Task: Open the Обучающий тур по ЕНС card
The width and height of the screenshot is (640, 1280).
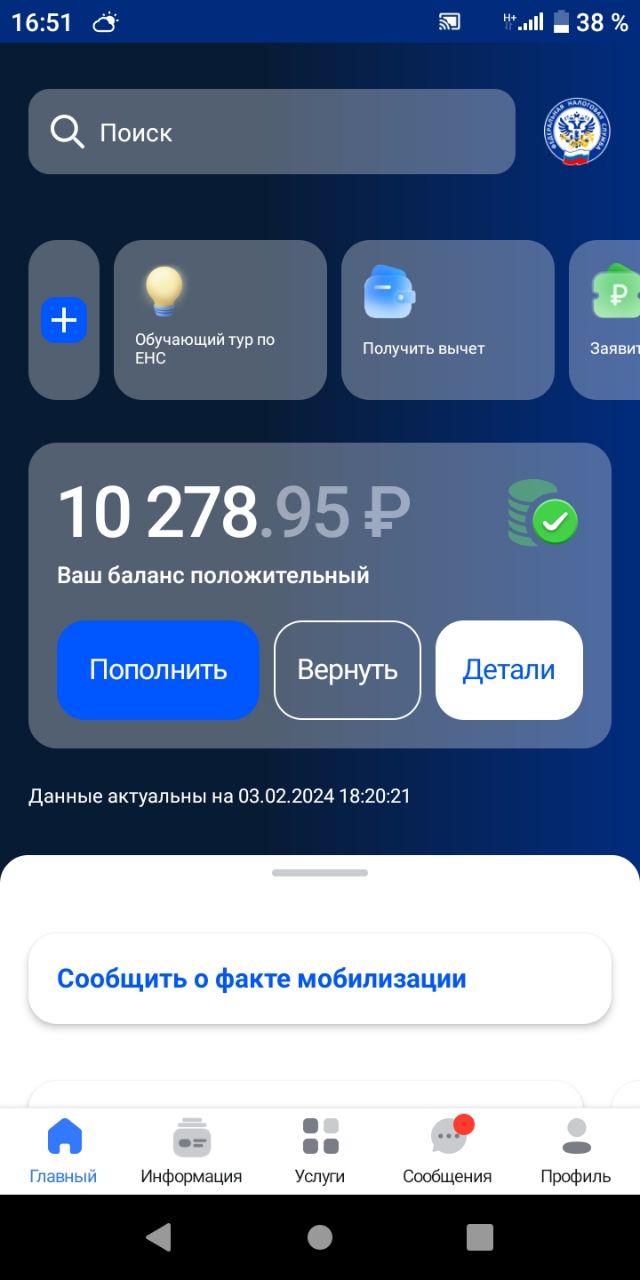Action: [220, 320]
